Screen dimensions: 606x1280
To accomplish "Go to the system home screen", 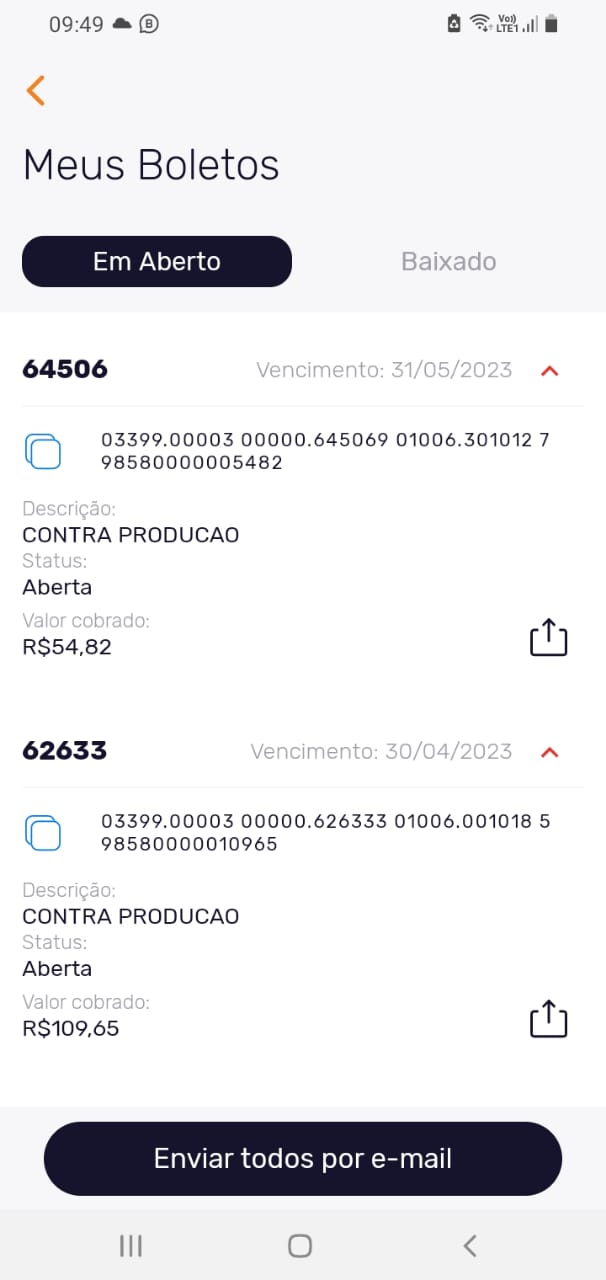I will click(x=300, y=1245).
